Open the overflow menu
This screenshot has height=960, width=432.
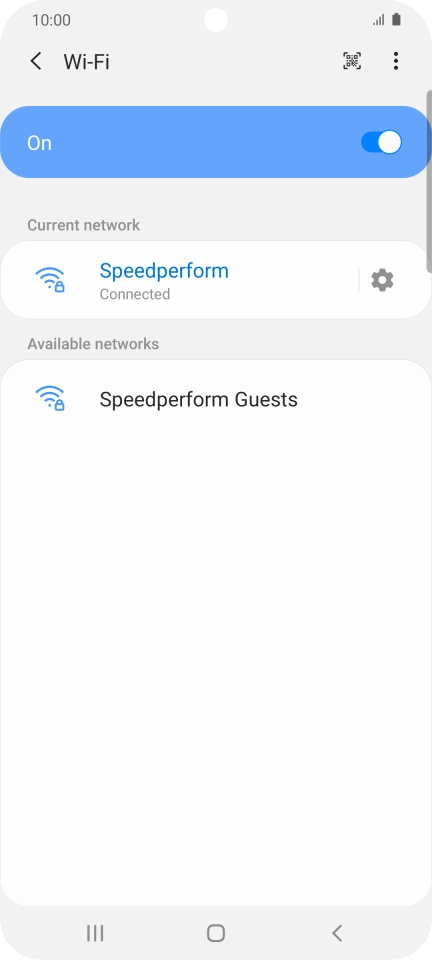coord(396,61)
